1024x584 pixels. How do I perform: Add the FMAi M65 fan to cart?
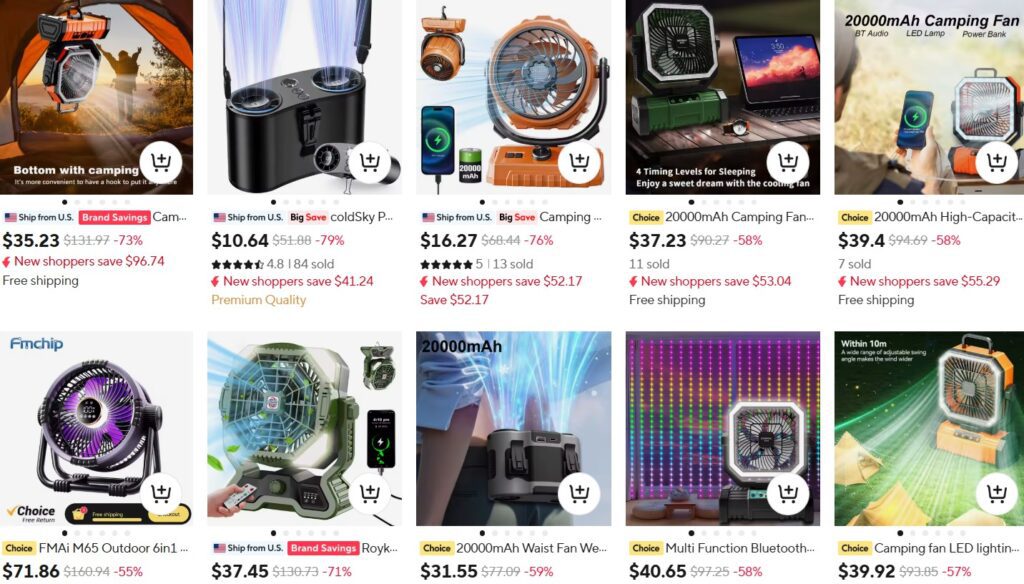(x=161, y=493)
